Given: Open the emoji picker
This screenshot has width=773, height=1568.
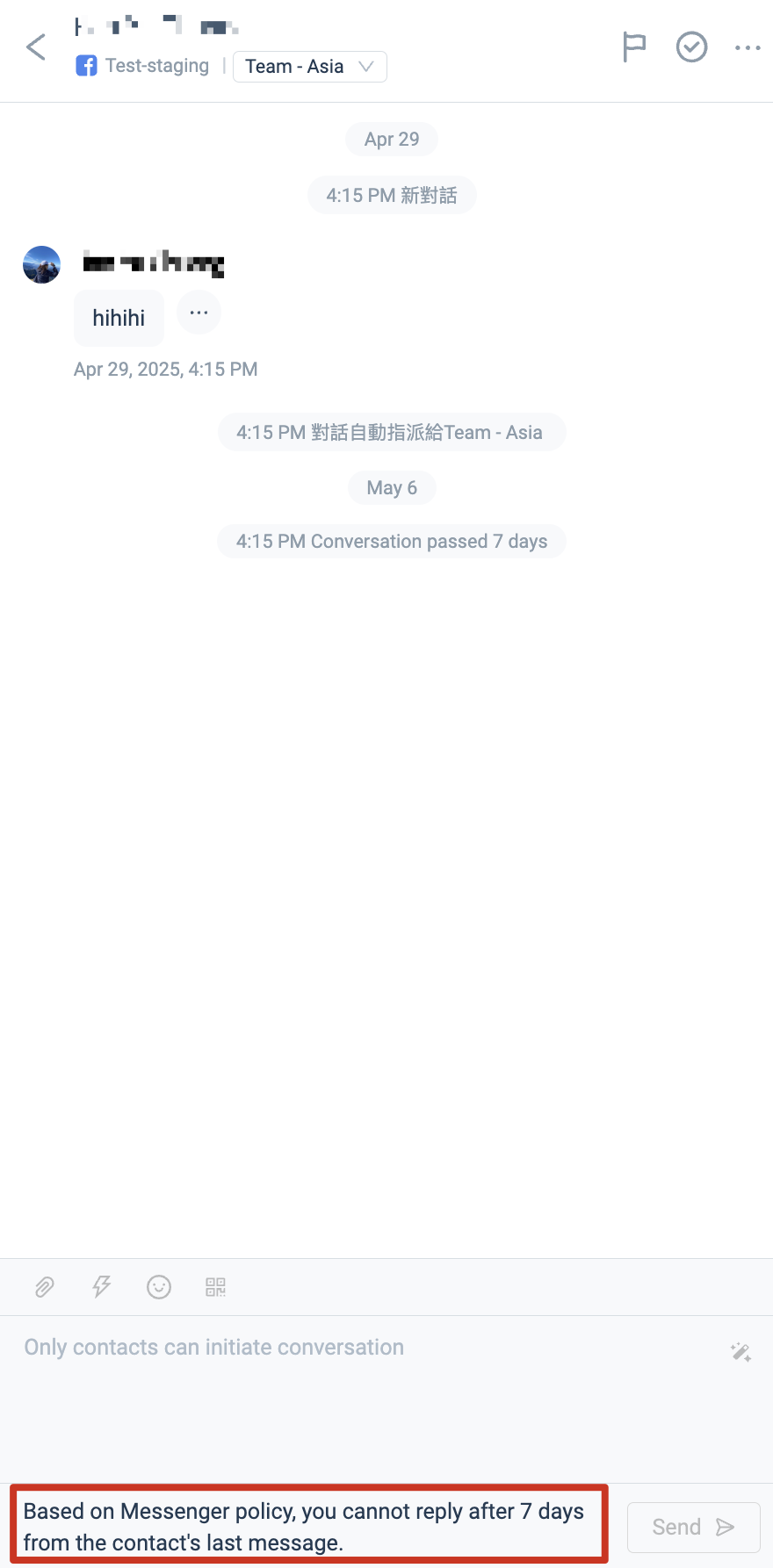Looking at the screenshot, I should point(159,1287).
